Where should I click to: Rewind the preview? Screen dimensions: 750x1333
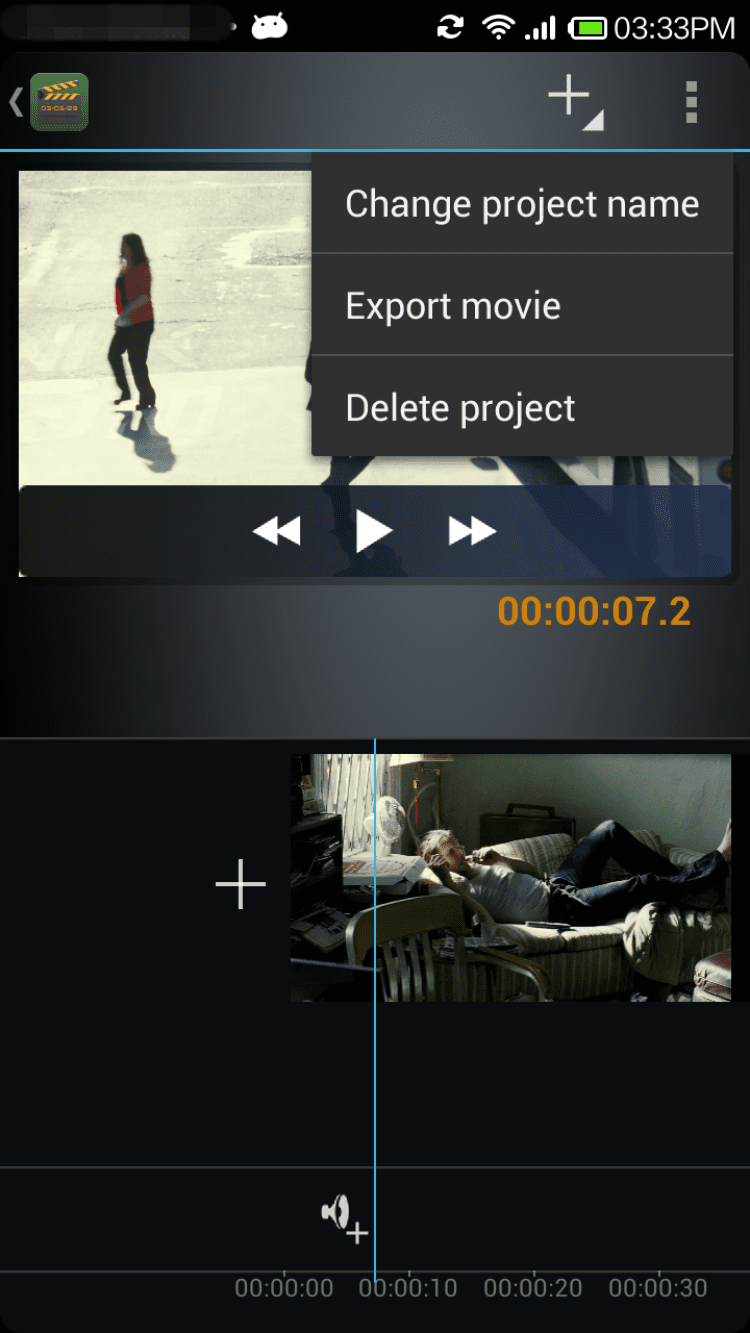[277, 531]
